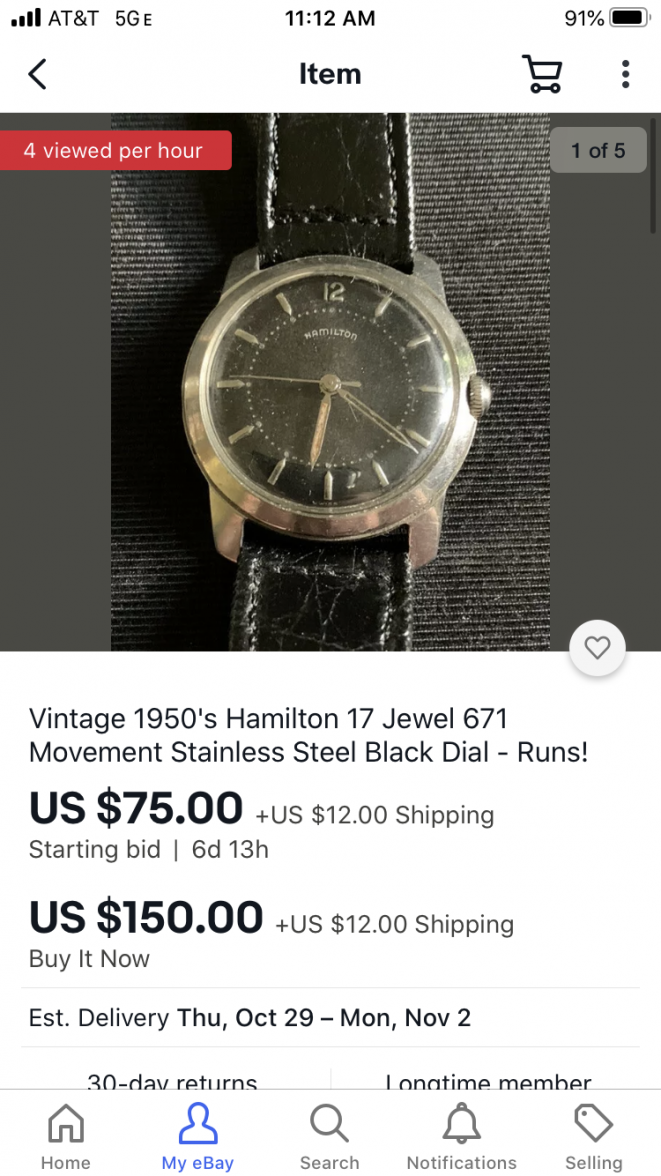Switch to the Home tab

66,1136
